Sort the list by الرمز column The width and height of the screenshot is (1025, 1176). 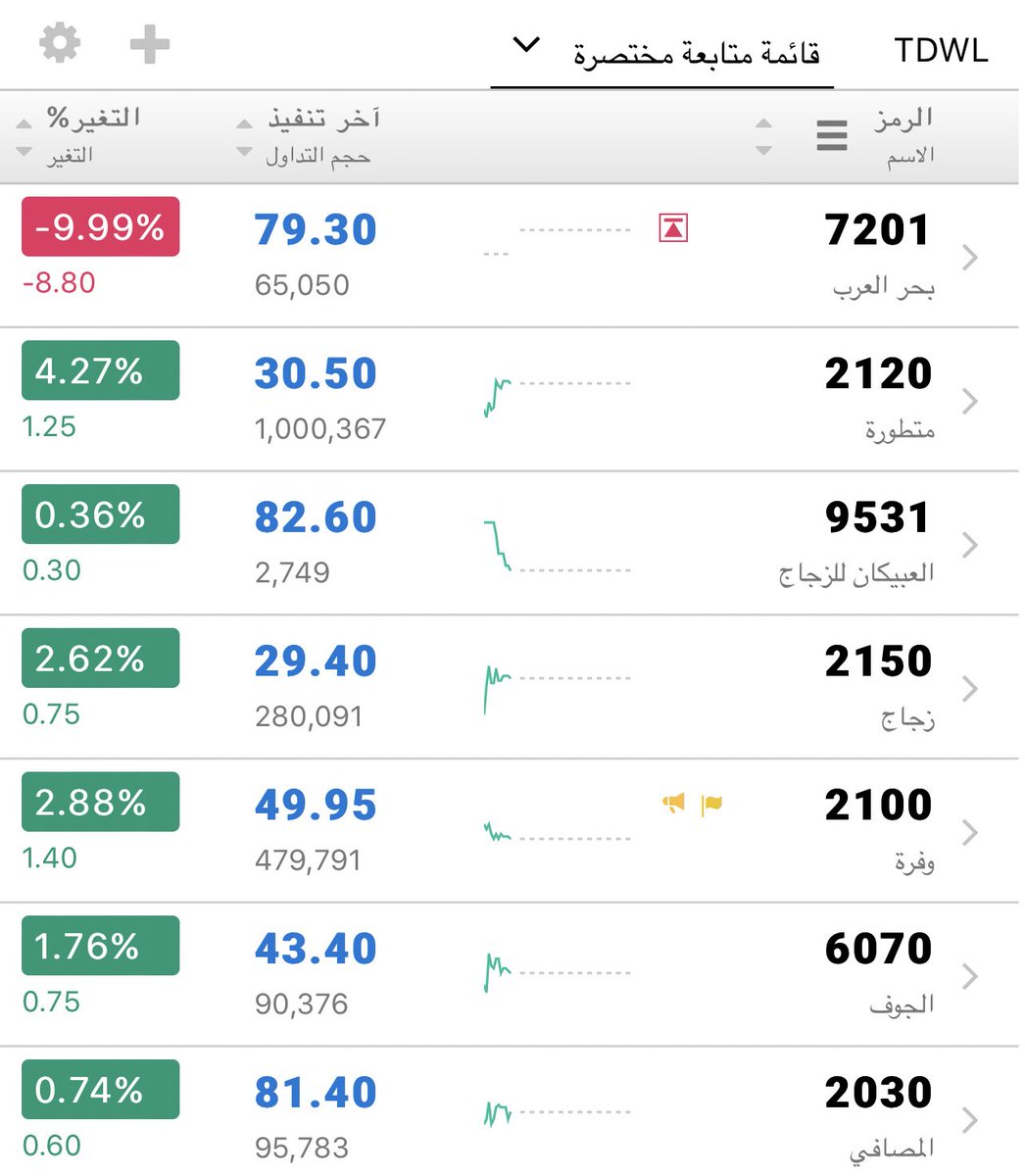tap(902, 134)
